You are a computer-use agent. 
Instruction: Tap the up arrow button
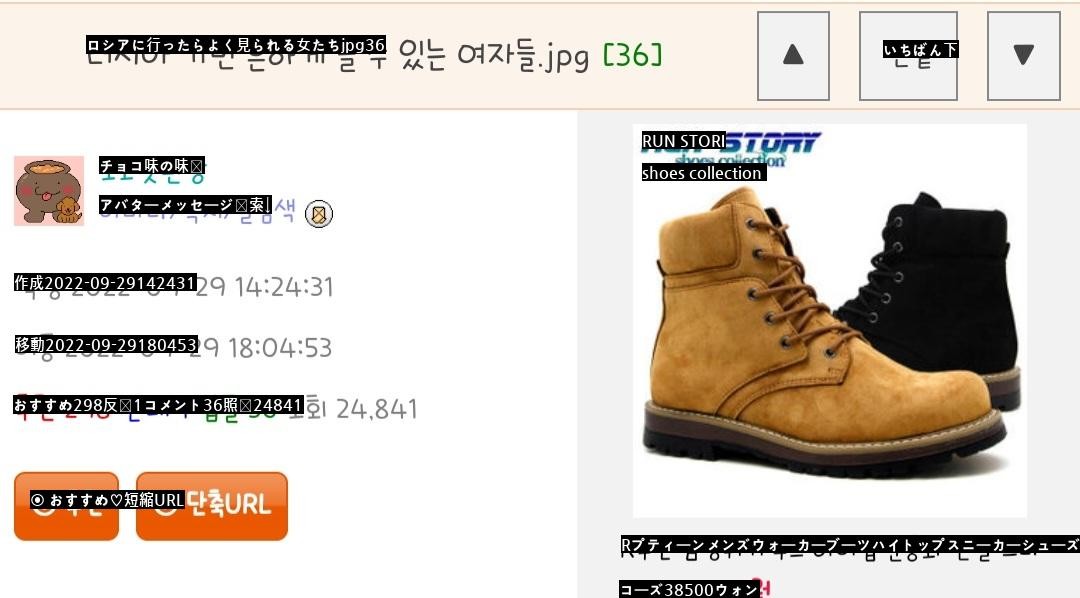(793, 56)
